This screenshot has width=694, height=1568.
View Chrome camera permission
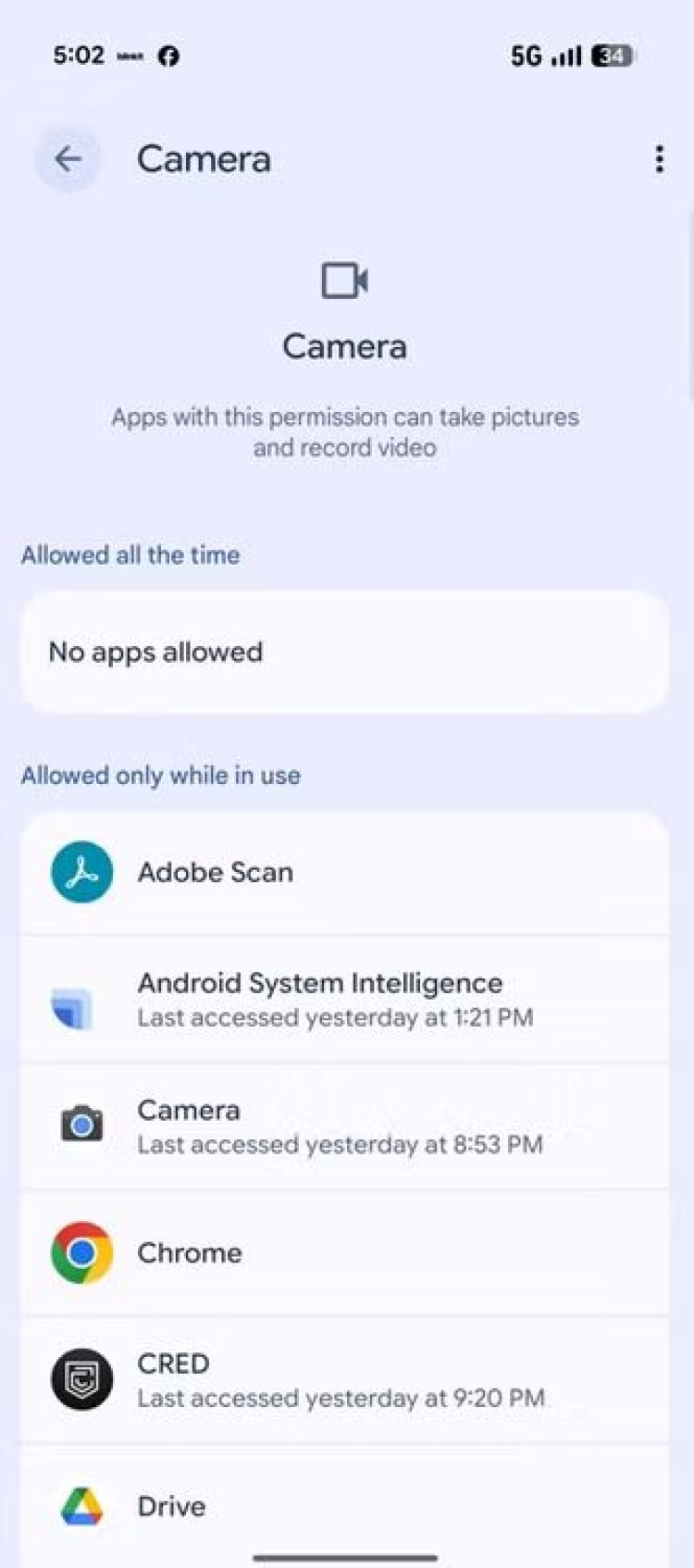(344, 1252)
